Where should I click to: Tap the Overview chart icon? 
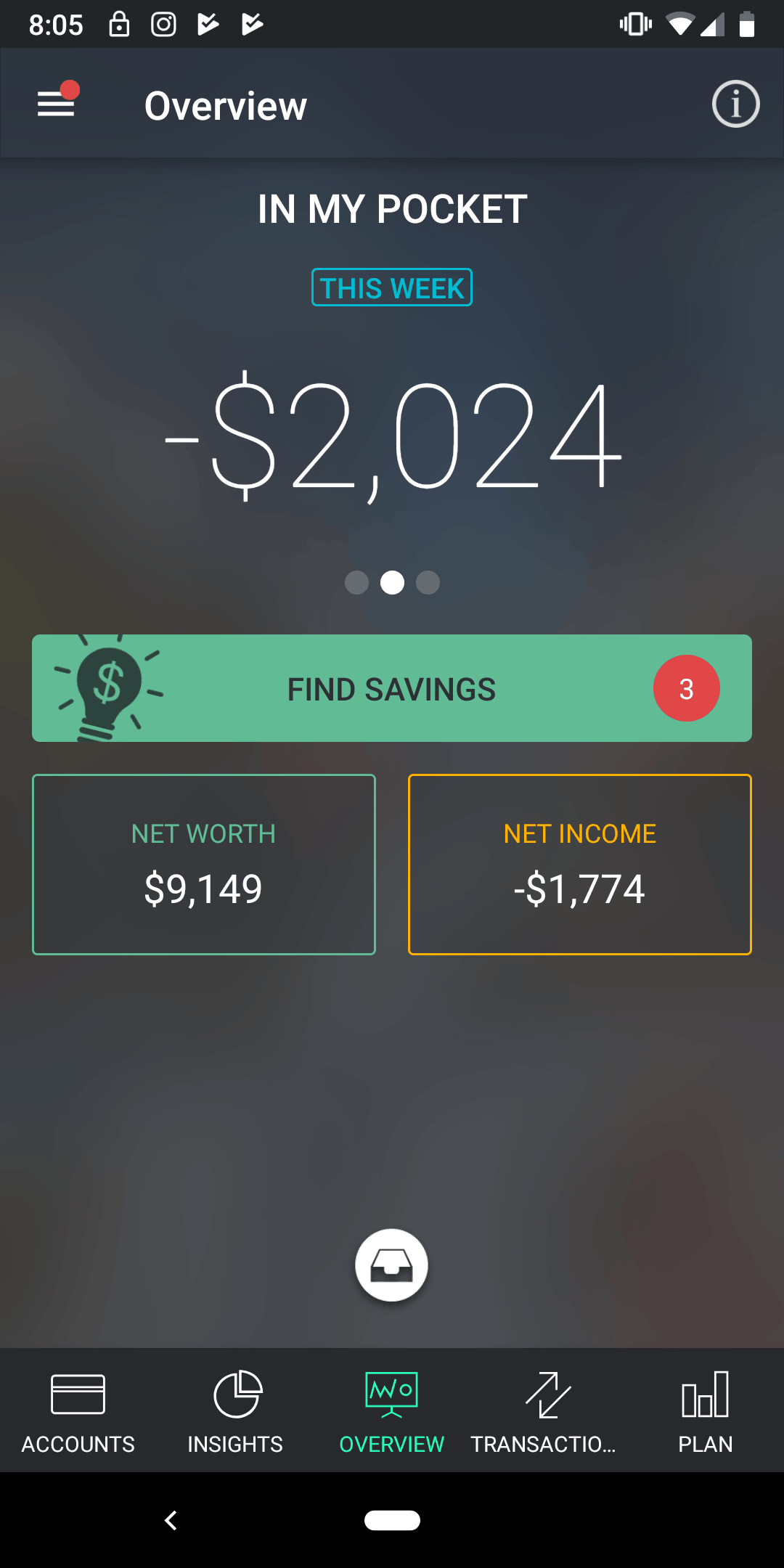tap(391, 1394)
